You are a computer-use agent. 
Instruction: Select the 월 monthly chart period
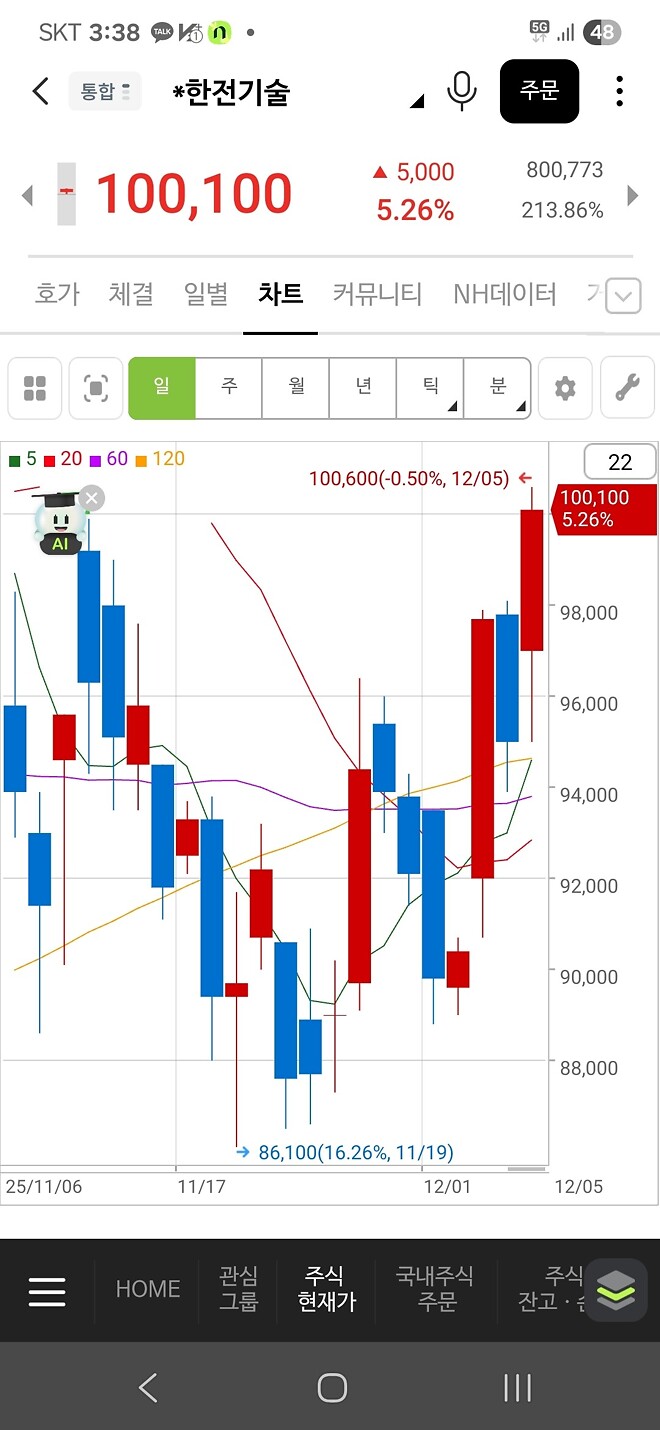[x=296, y=387]
